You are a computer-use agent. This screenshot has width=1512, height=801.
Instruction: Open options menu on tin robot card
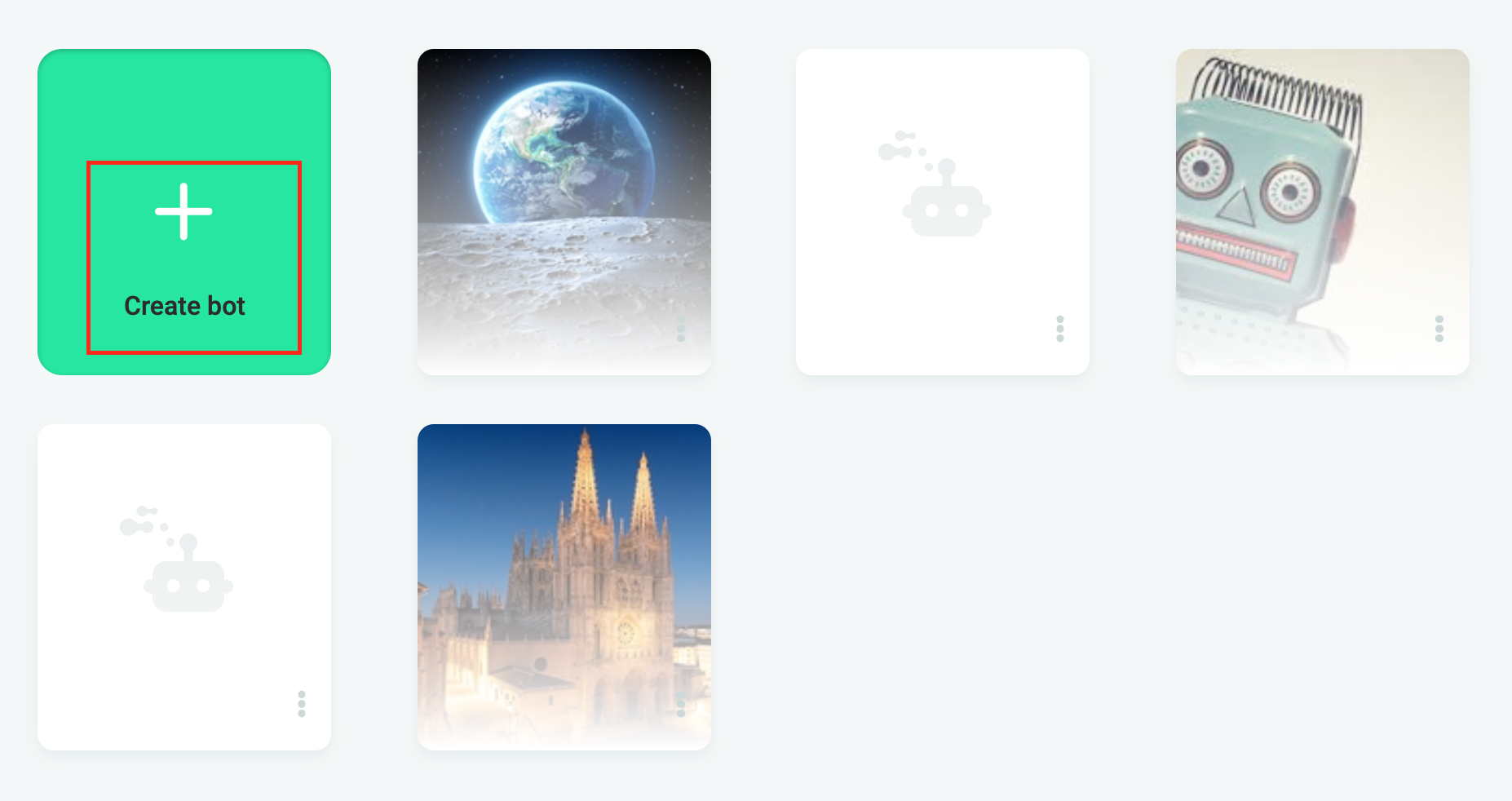[1439, 329]
